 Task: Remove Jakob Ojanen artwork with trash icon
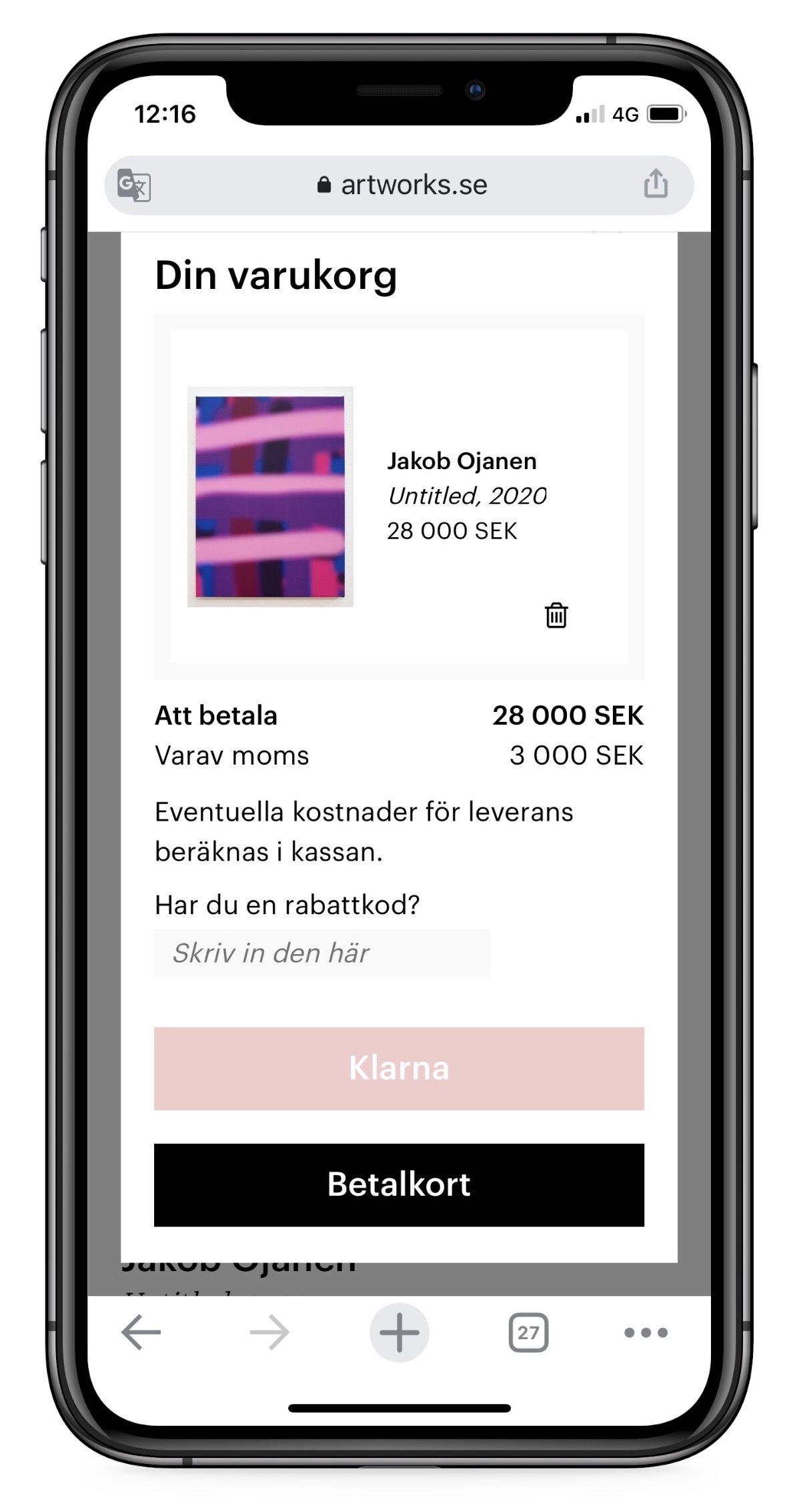click(x=556, y=615)
